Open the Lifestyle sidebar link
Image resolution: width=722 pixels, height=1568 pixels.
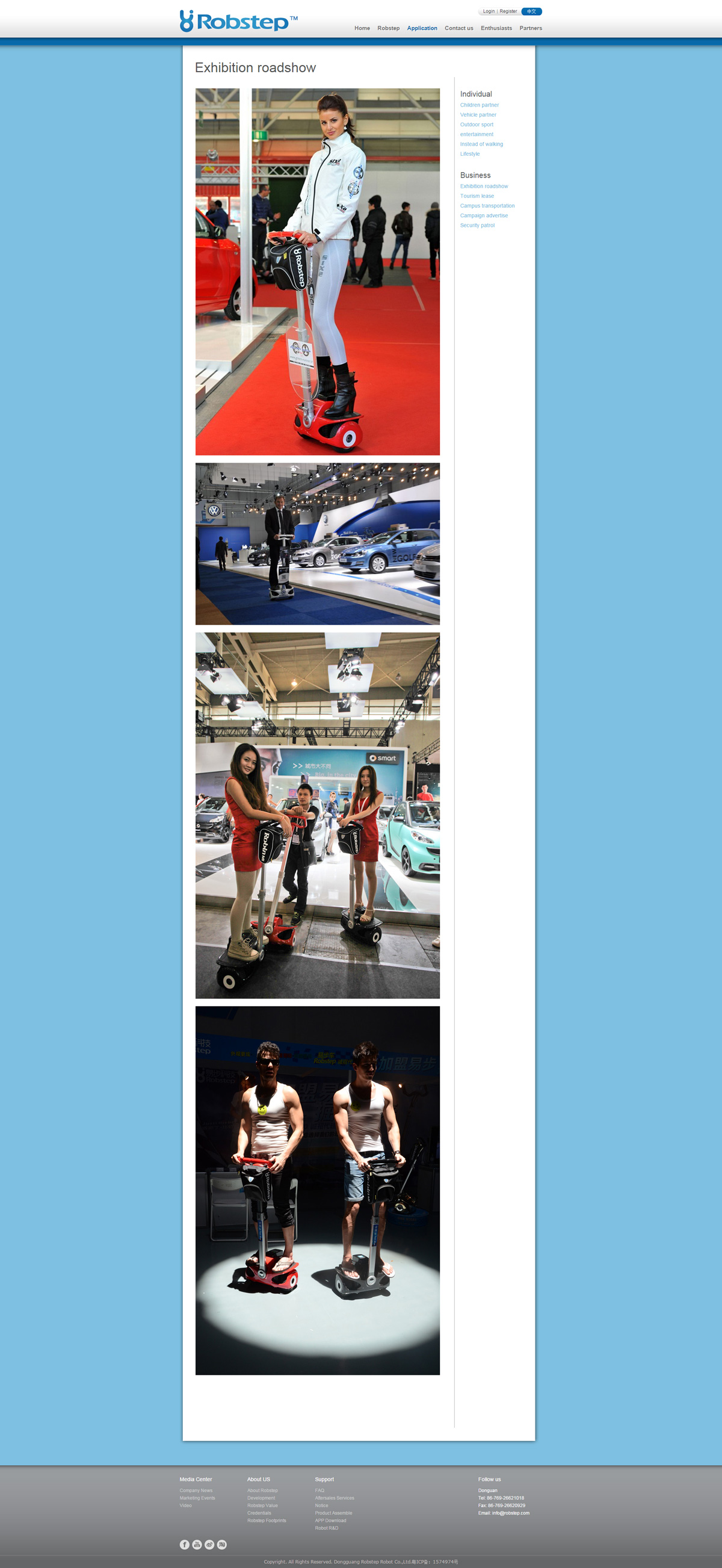tap(470, 154)
